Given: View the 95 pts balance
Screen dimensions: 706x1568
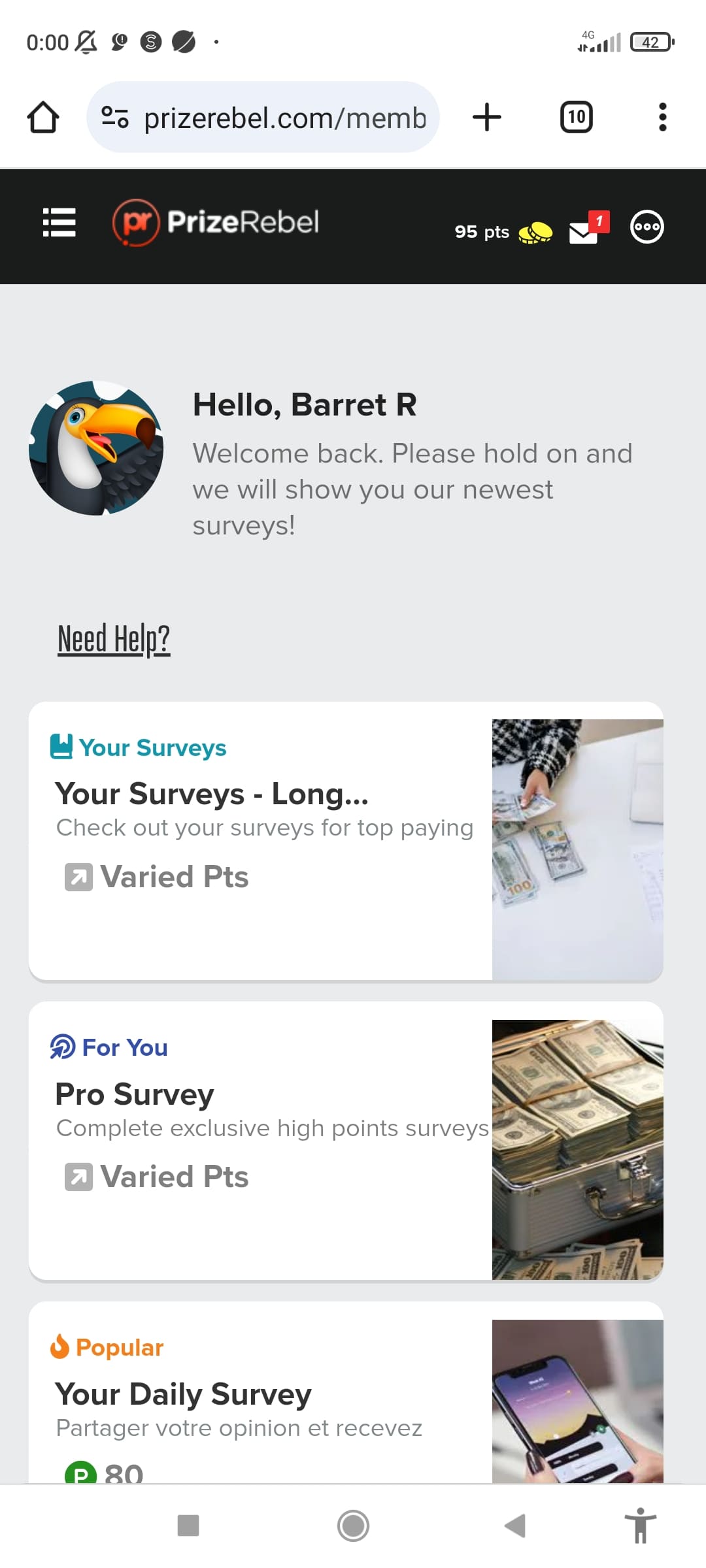Looking at the screenshot, I should 482,232.
